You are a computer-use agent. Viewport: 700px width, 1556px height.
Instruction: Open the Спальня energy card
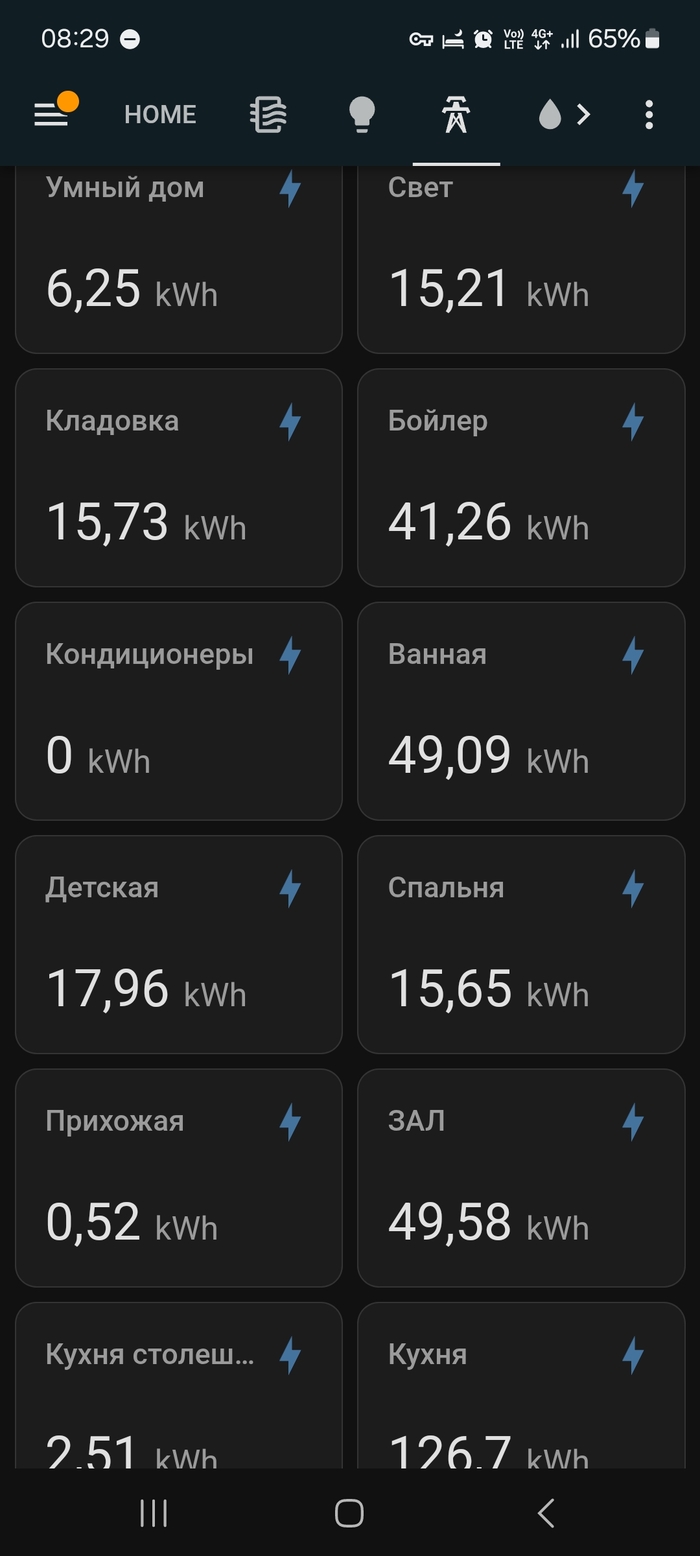[x=521, y=944]
